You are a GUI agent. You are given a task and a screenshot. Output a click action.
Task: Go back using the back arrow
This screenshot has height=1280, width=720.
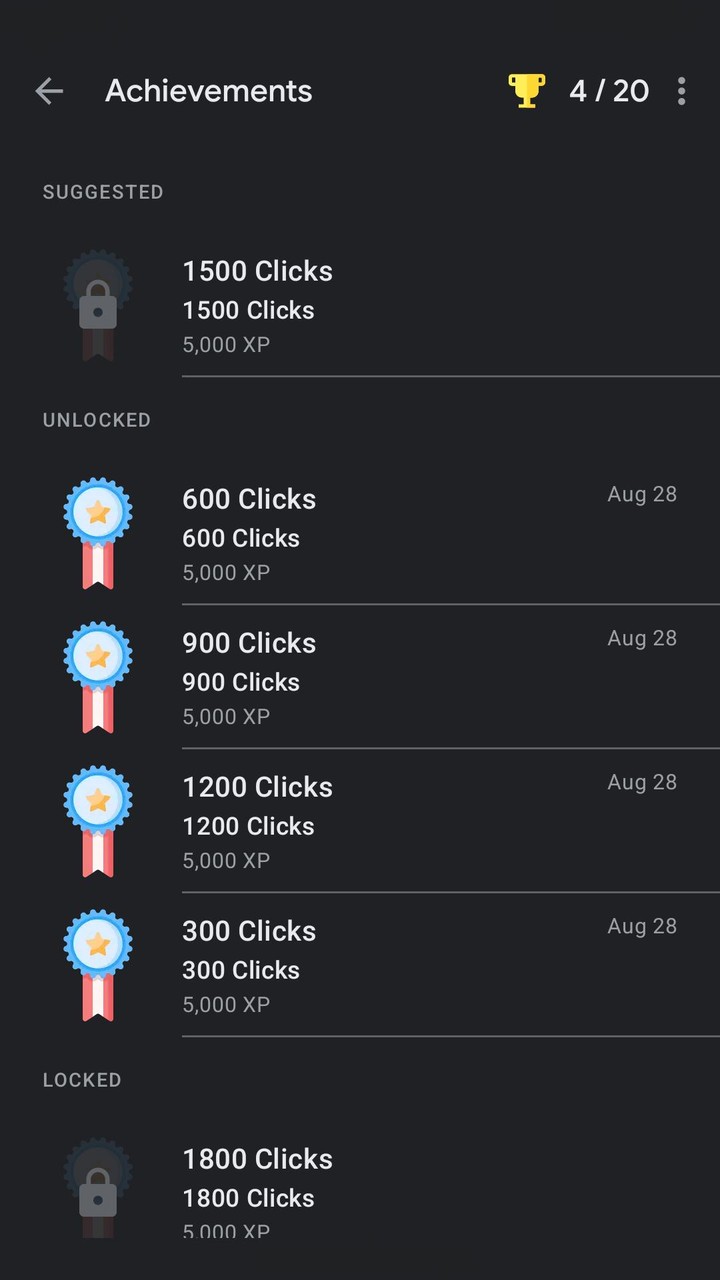pos(48,91)
